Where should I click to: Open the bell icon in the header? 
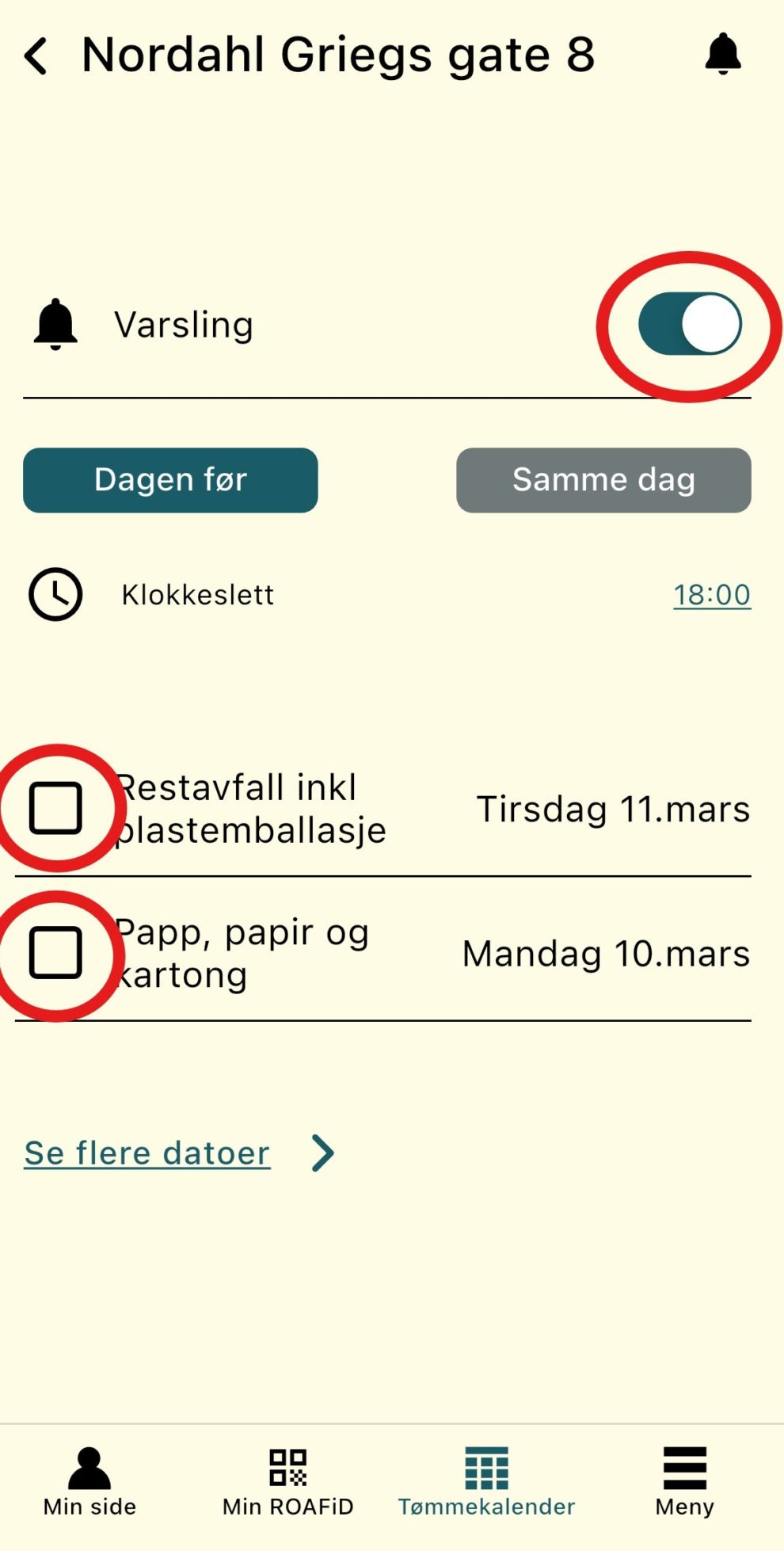(x=722, y=55)
